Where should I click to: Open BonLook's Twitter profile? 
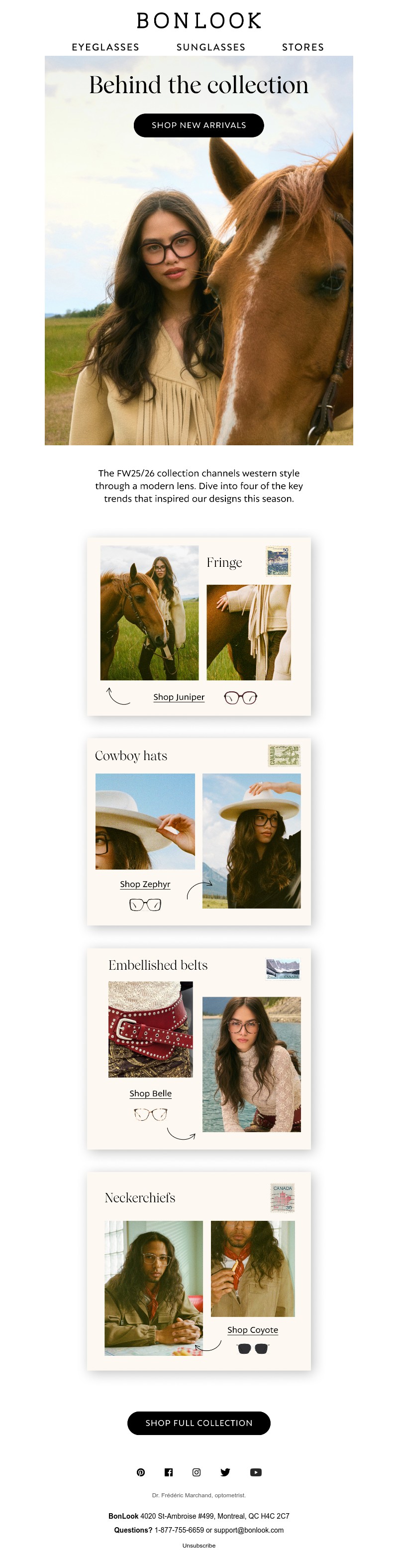(x=225, y=1472)
